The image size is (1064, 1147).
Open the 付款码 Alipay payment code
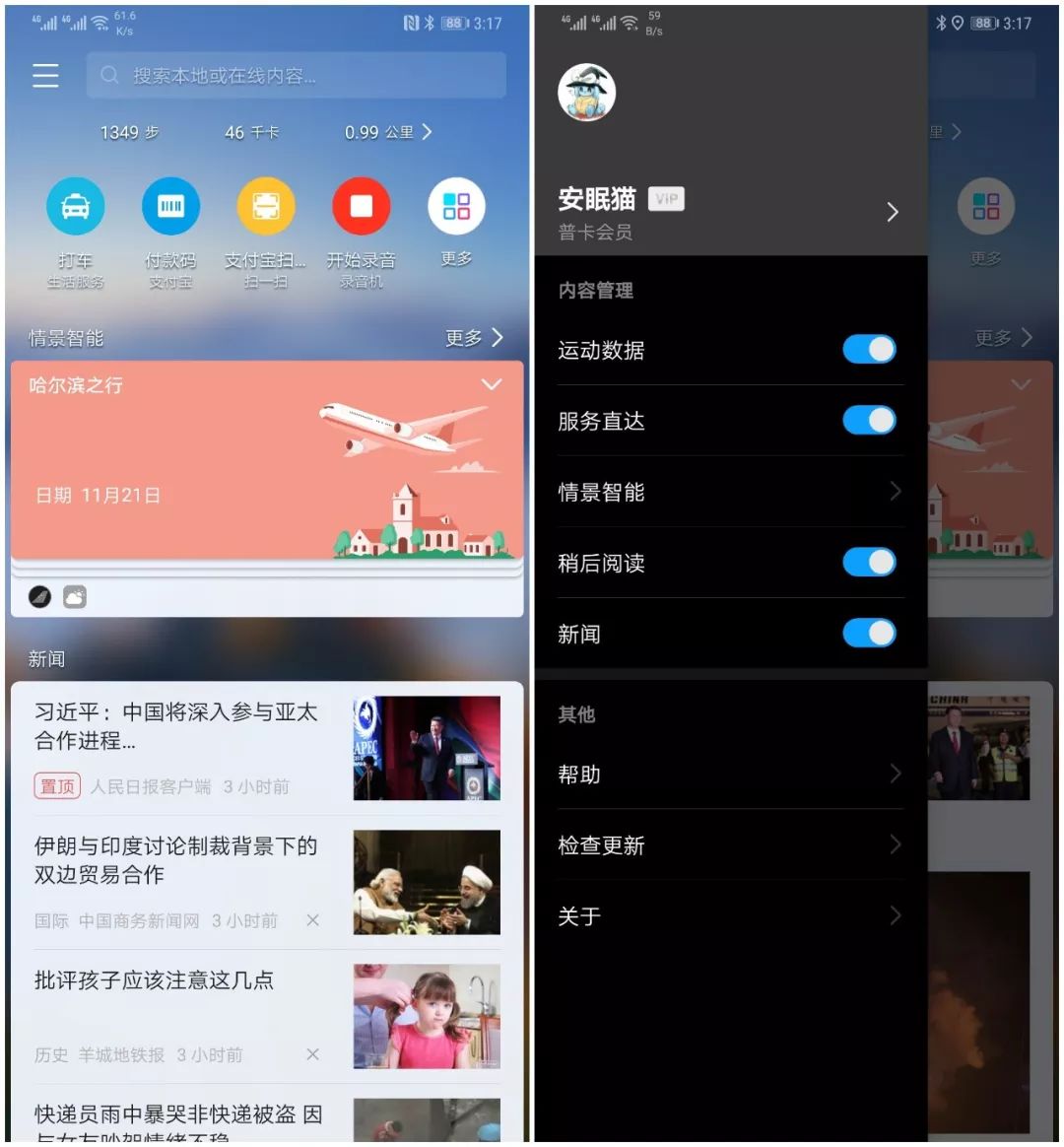point(170,208)
